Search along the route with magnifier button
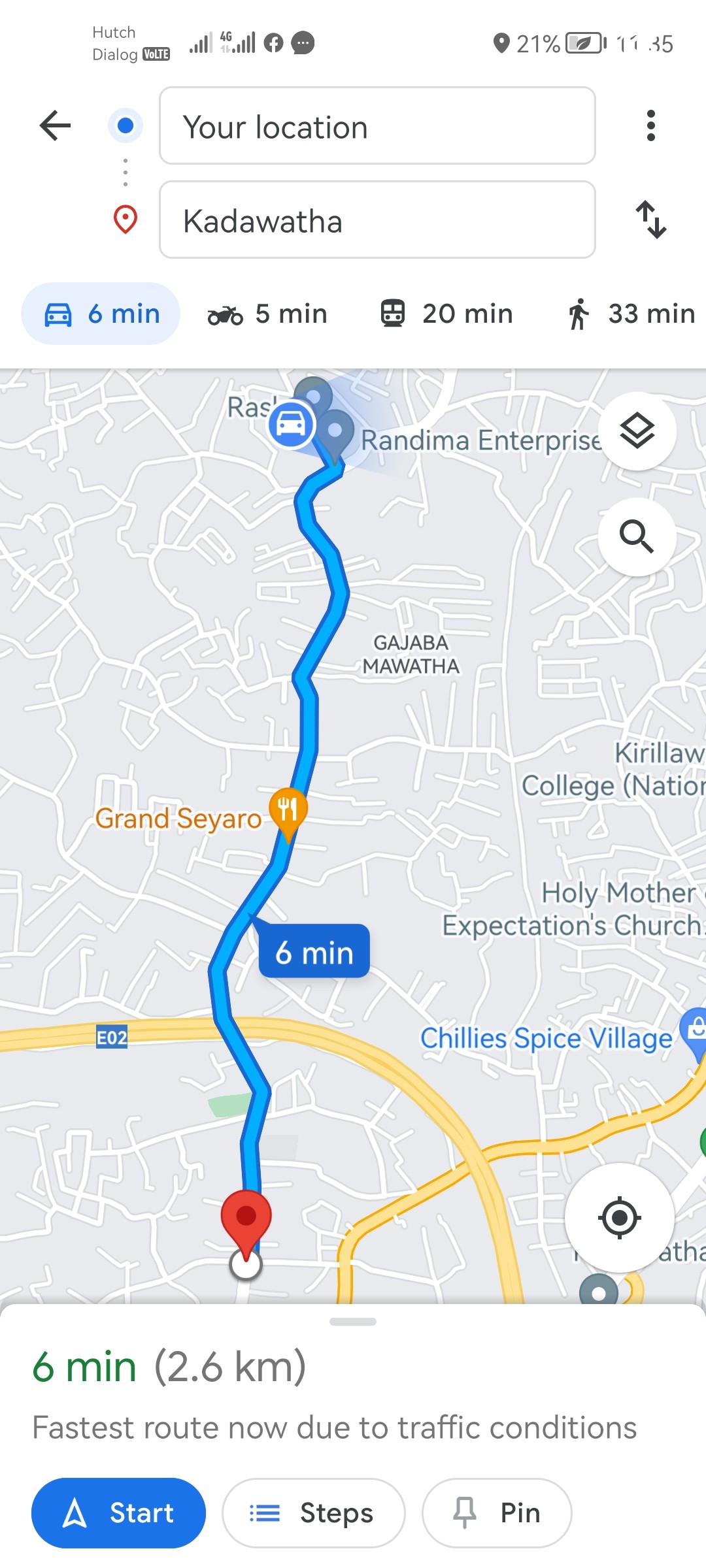706x1568 pixels. [637, 537]
